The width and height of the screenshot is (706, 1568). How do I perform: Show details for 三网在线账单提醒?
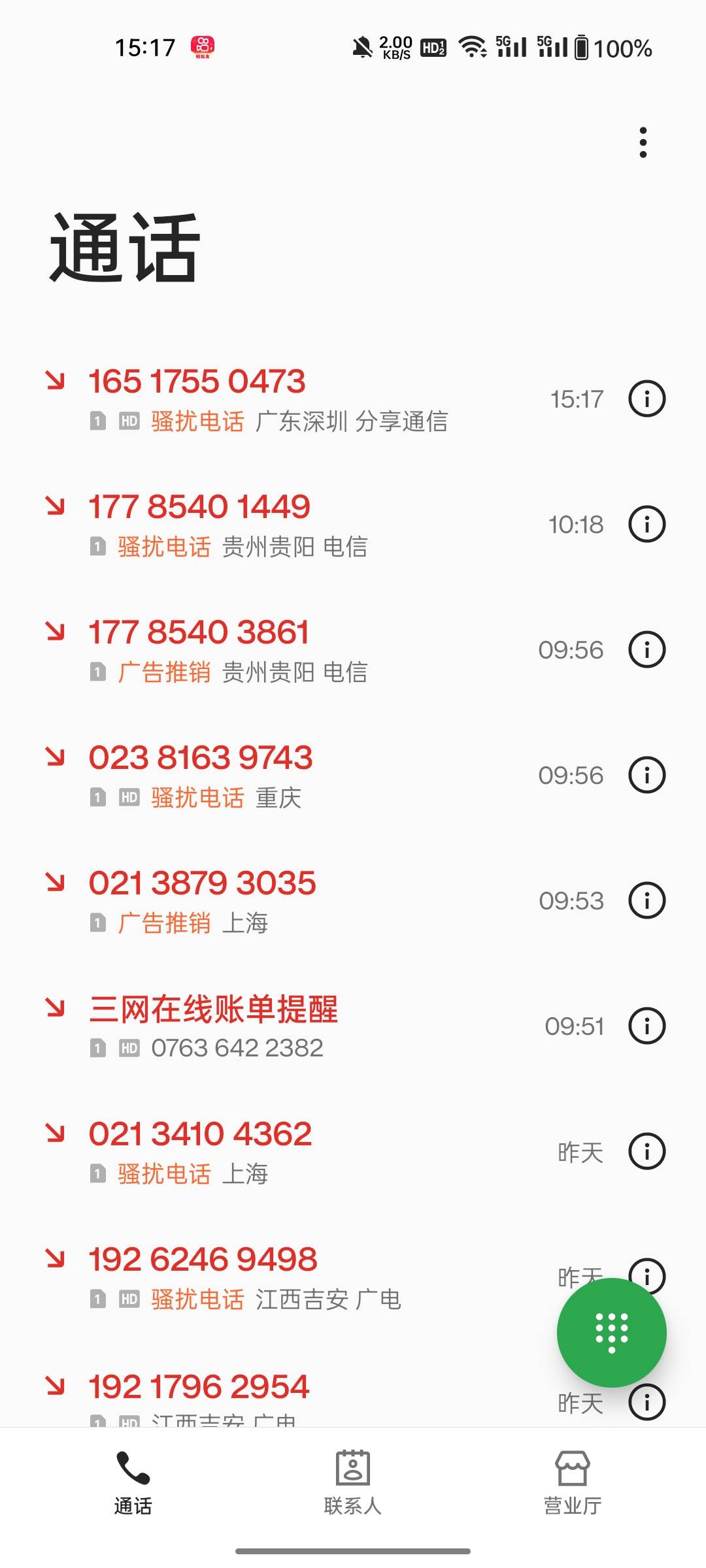(x=647, y=1026)
